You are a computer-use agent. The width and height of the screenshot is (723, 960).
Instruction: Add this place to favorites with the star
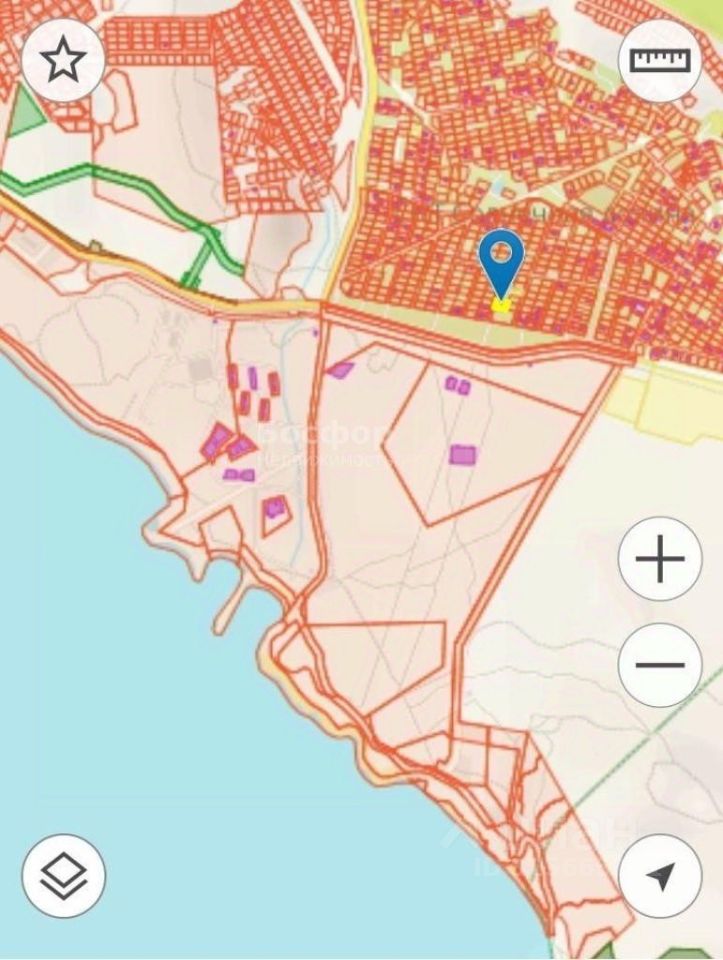[x=63, y=61]
